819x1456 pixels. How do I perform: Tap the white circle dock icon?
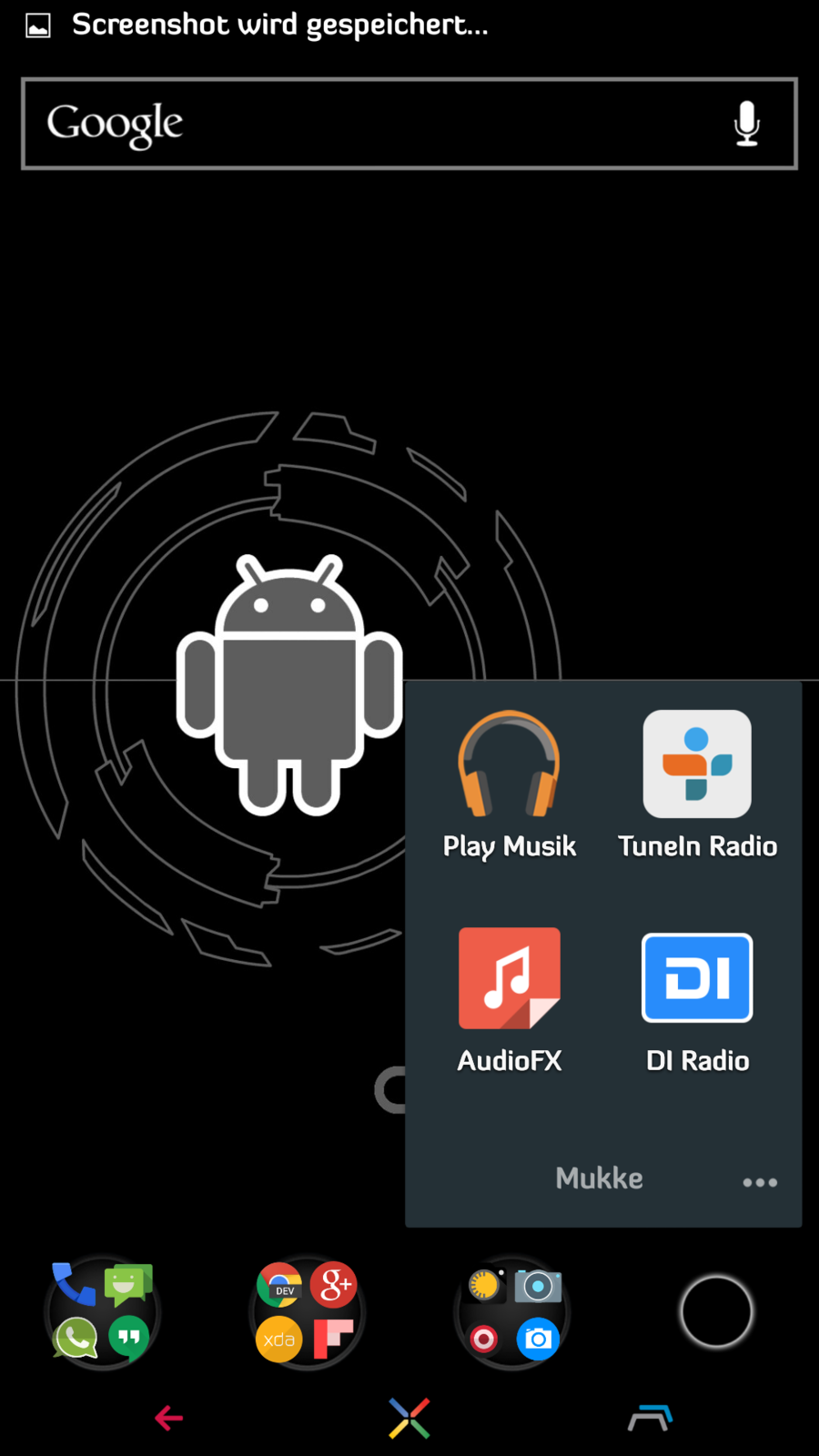point(716,1312)
